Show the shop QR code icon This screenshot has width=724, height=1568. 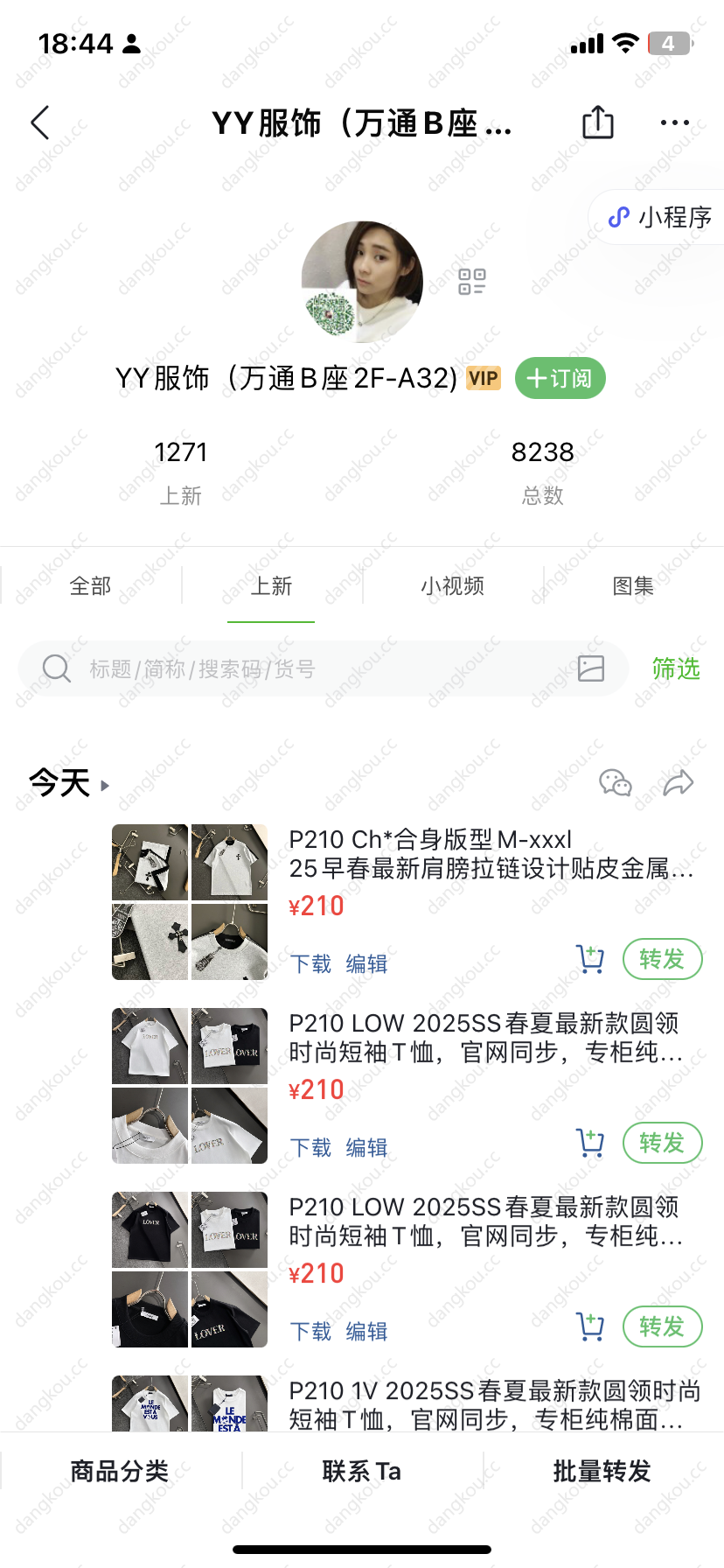point(471,282)
